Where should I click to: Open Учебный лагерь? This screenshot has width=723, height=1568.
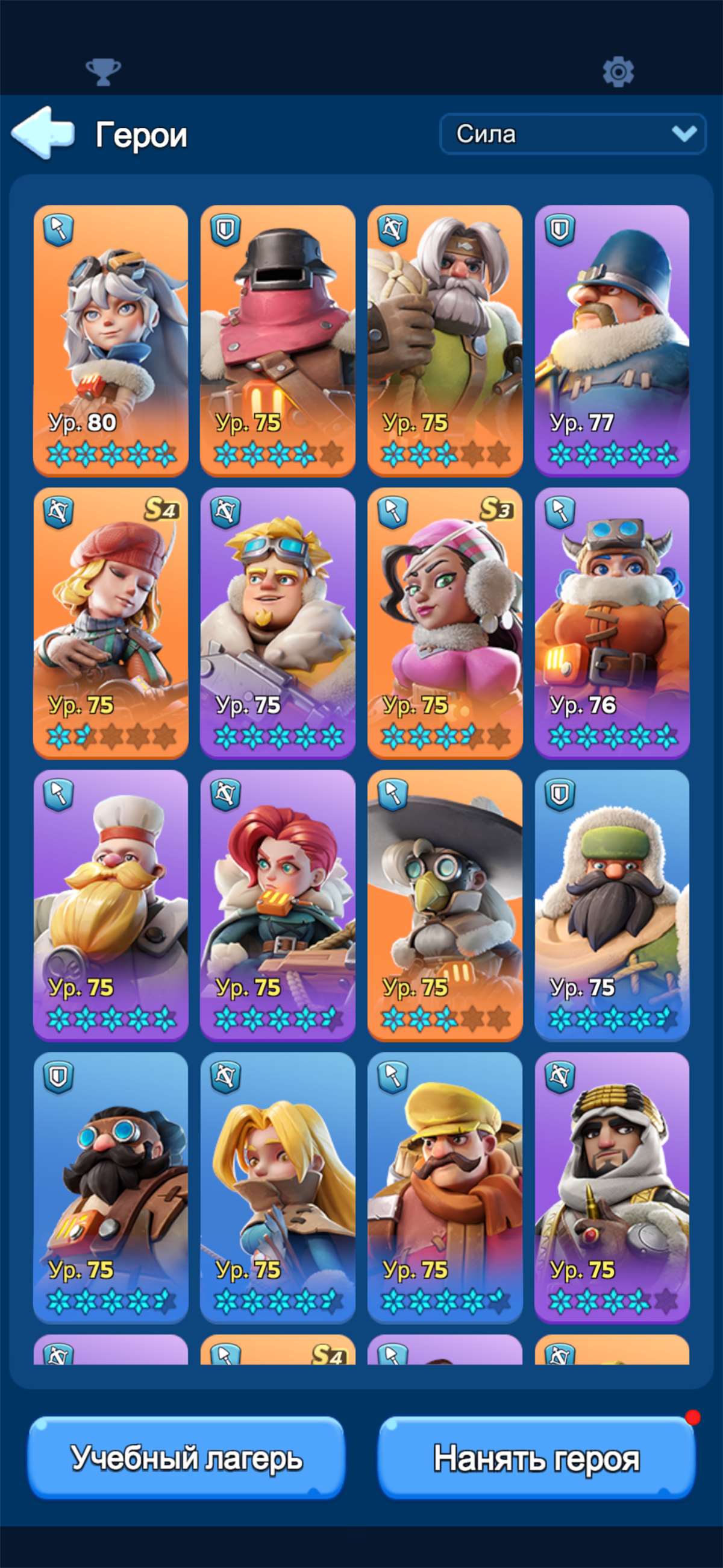pos(186,1457)
